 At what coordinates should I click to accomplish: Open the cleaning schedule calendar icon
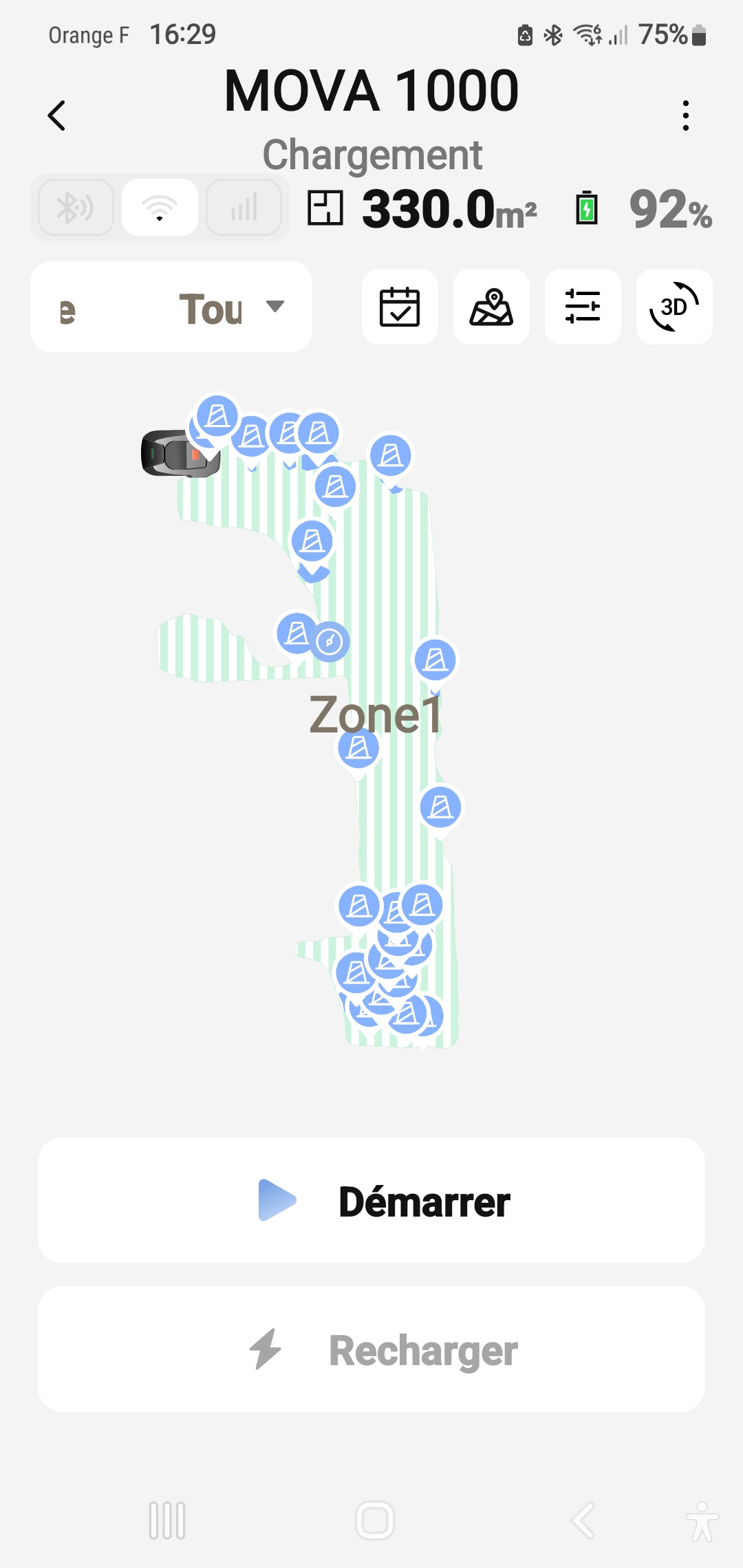(400, 307)
